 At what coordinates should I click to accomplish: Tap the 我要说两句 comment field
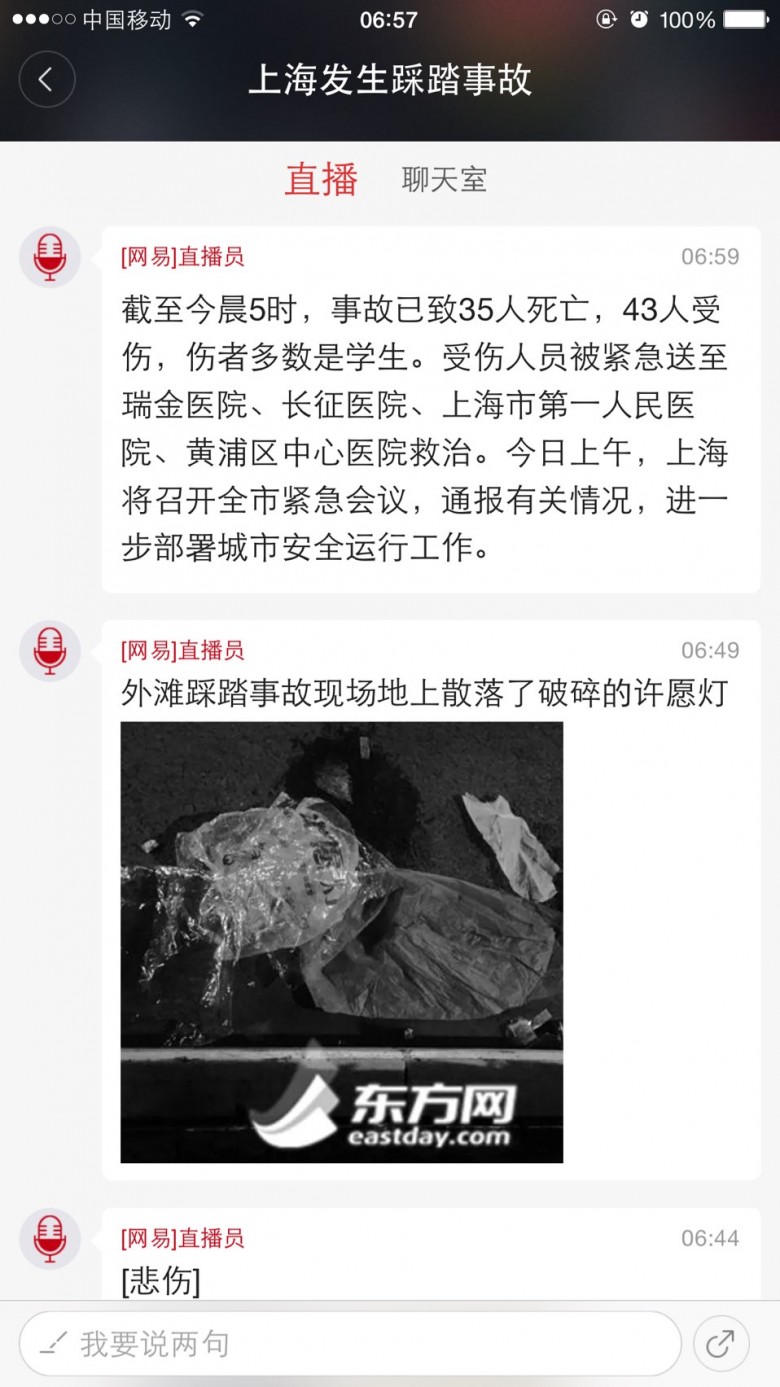pyautogui.click(x=350, y=1344)
